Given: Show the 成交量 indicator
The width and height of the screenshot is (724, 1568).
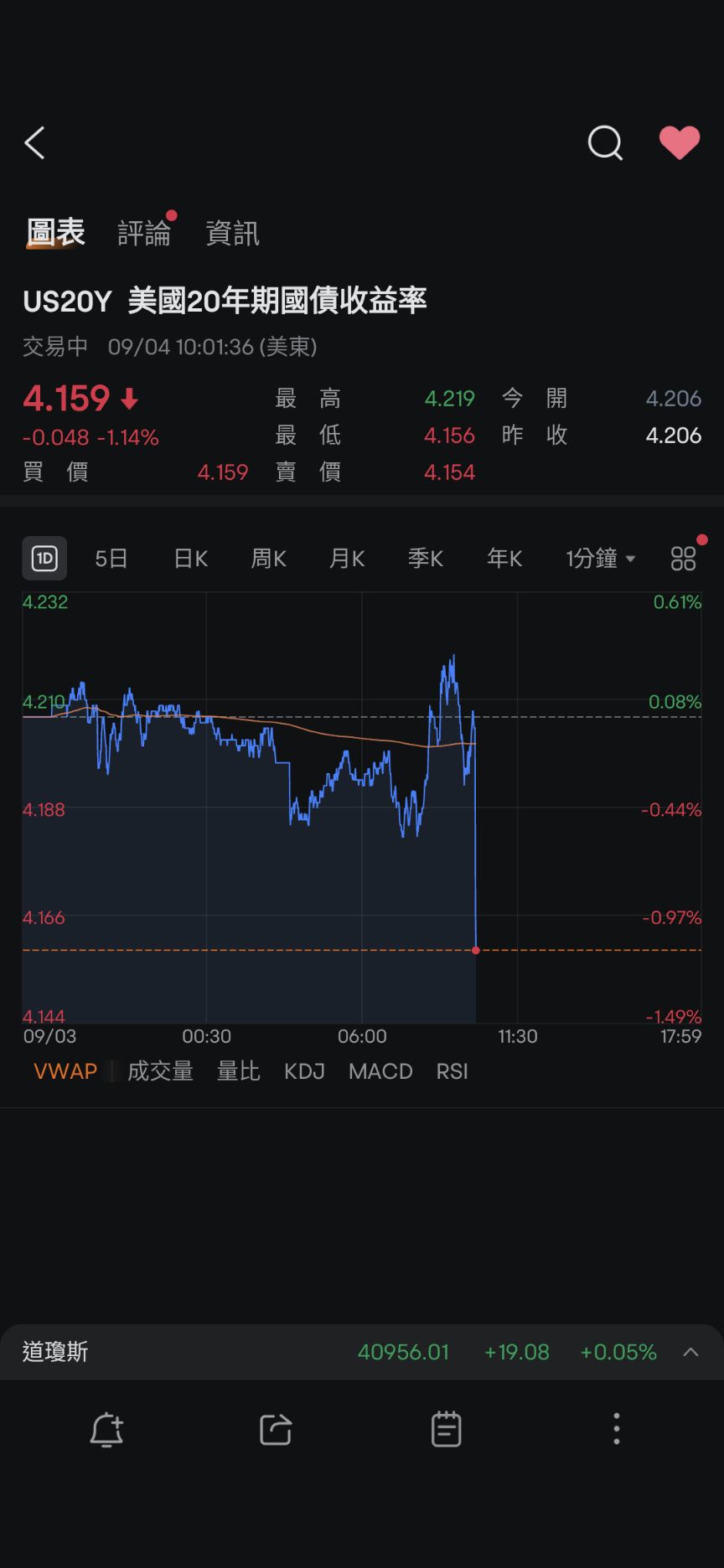Looking at the screenshot, I should pyautogui.click(x=160, y=1071).
